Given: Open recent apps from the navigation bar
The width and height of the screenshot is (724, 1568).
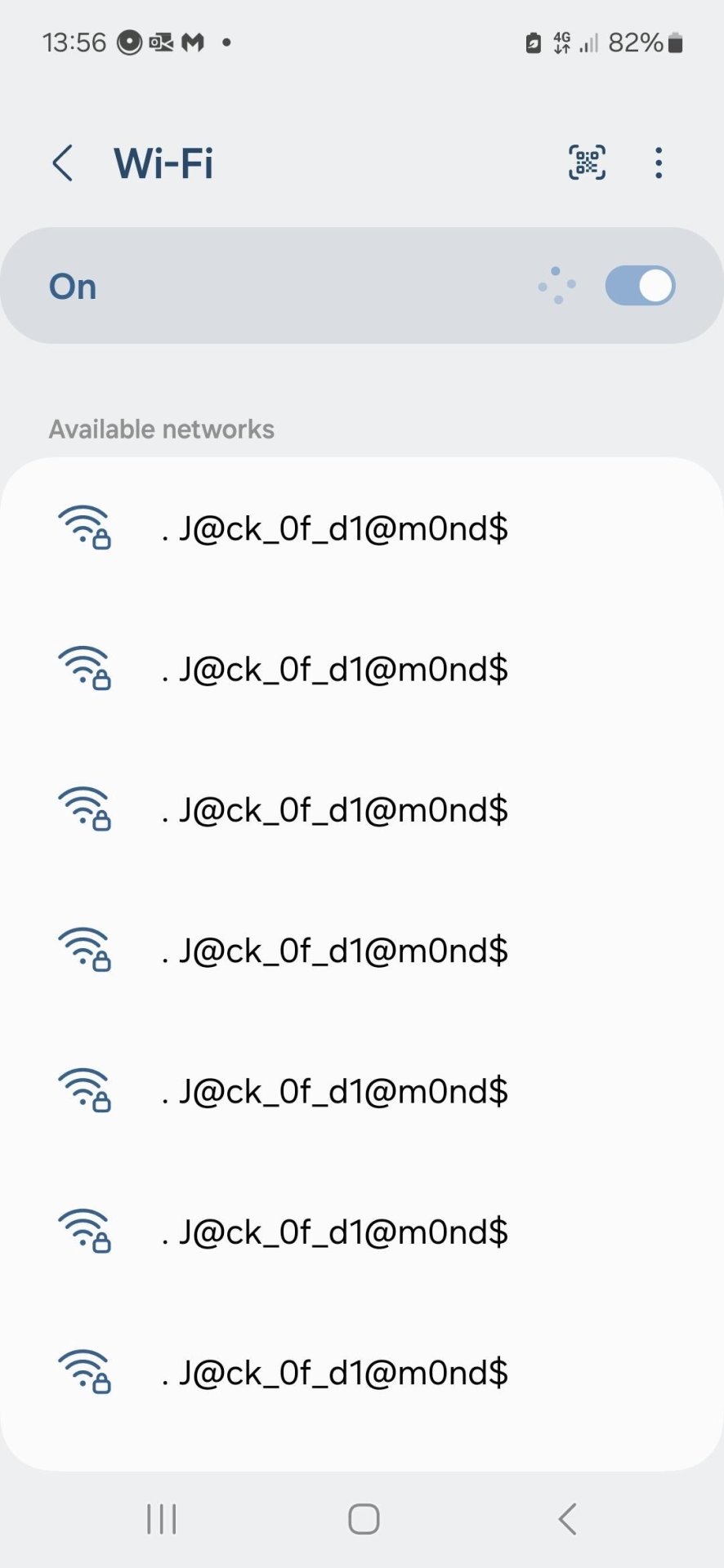Looking at the screenshot, I should [x=161, y=1519].
